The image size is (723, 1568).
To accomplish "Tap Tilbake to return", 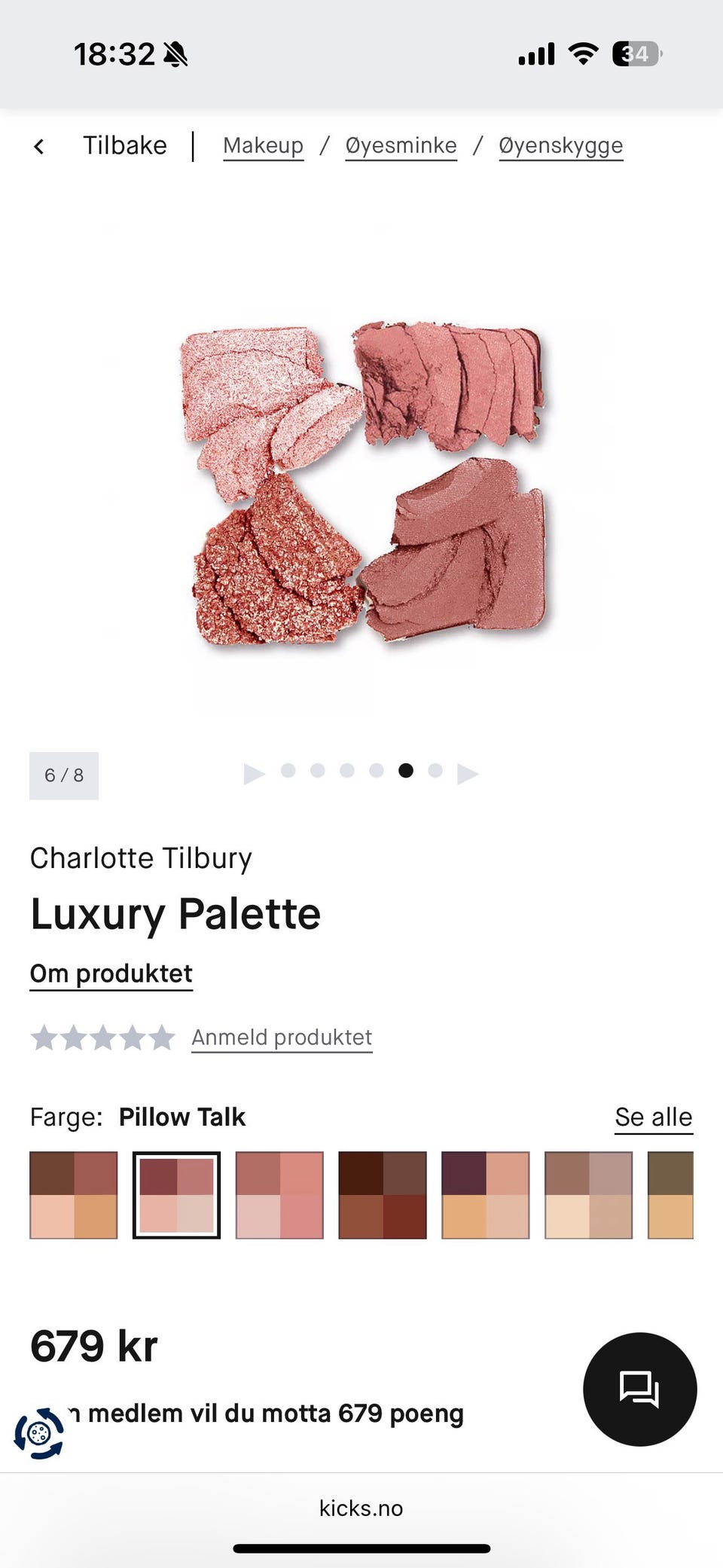I will [126, 145].
